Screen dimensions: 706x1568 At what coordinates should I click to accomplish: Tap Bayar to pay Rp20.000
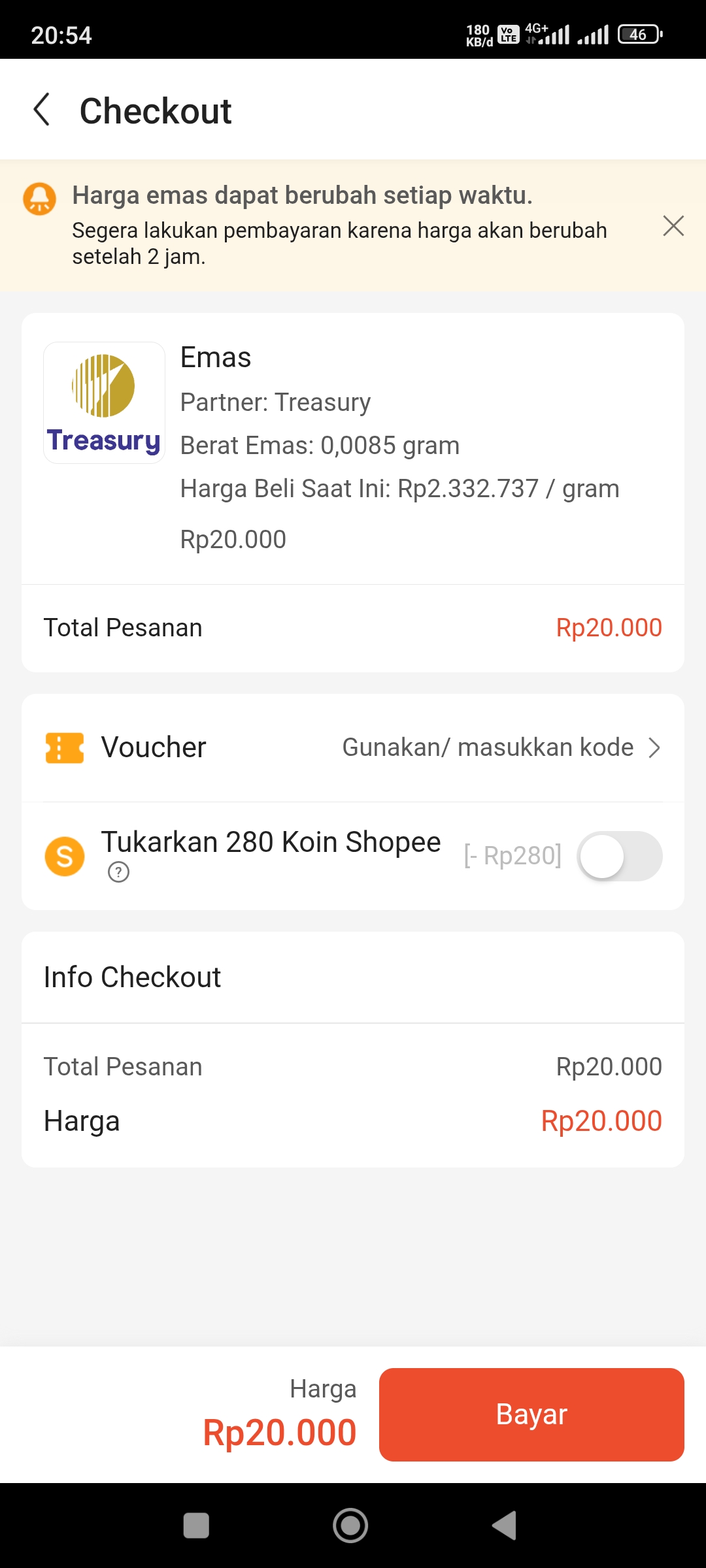click(531, 1414)
